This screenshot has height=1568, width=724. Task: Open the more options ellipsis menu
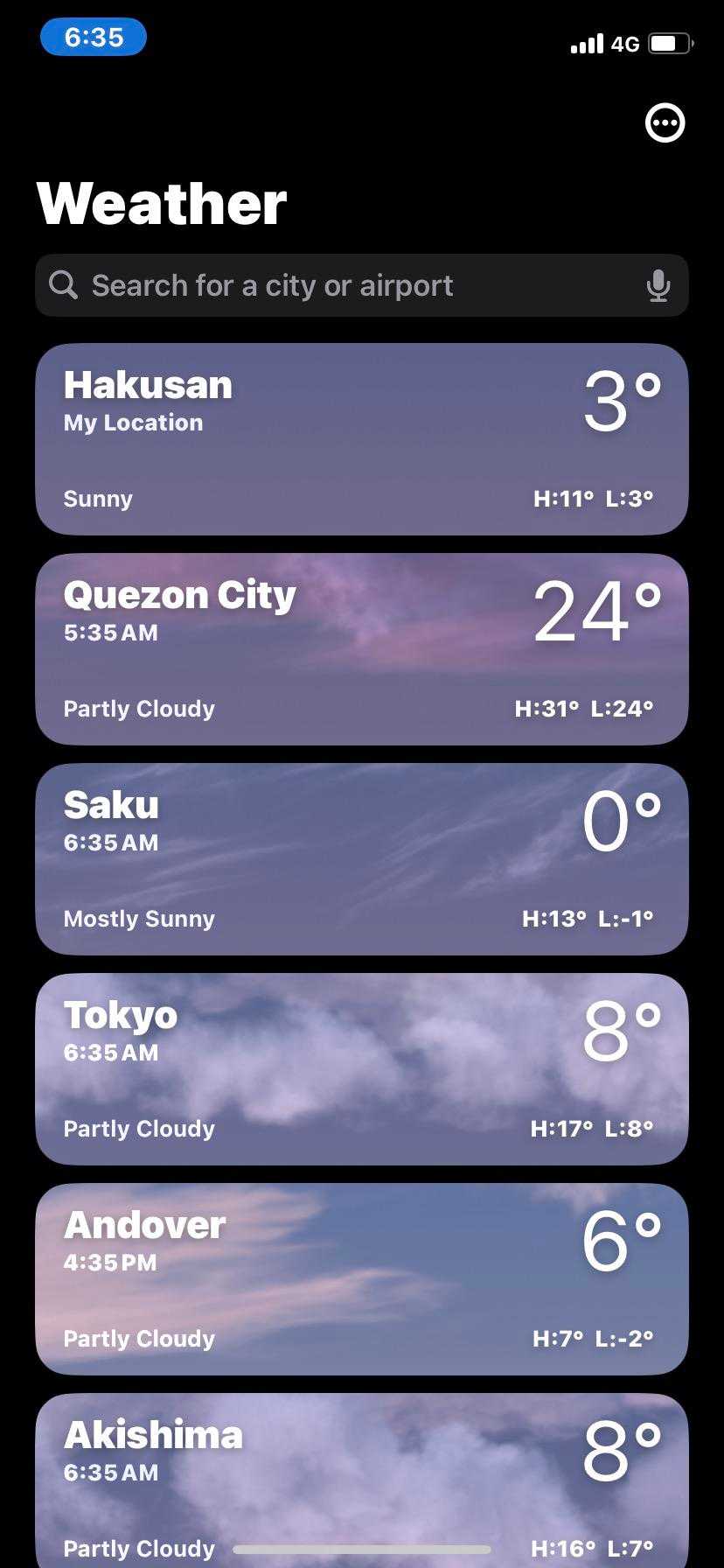[x=665, y=122]
